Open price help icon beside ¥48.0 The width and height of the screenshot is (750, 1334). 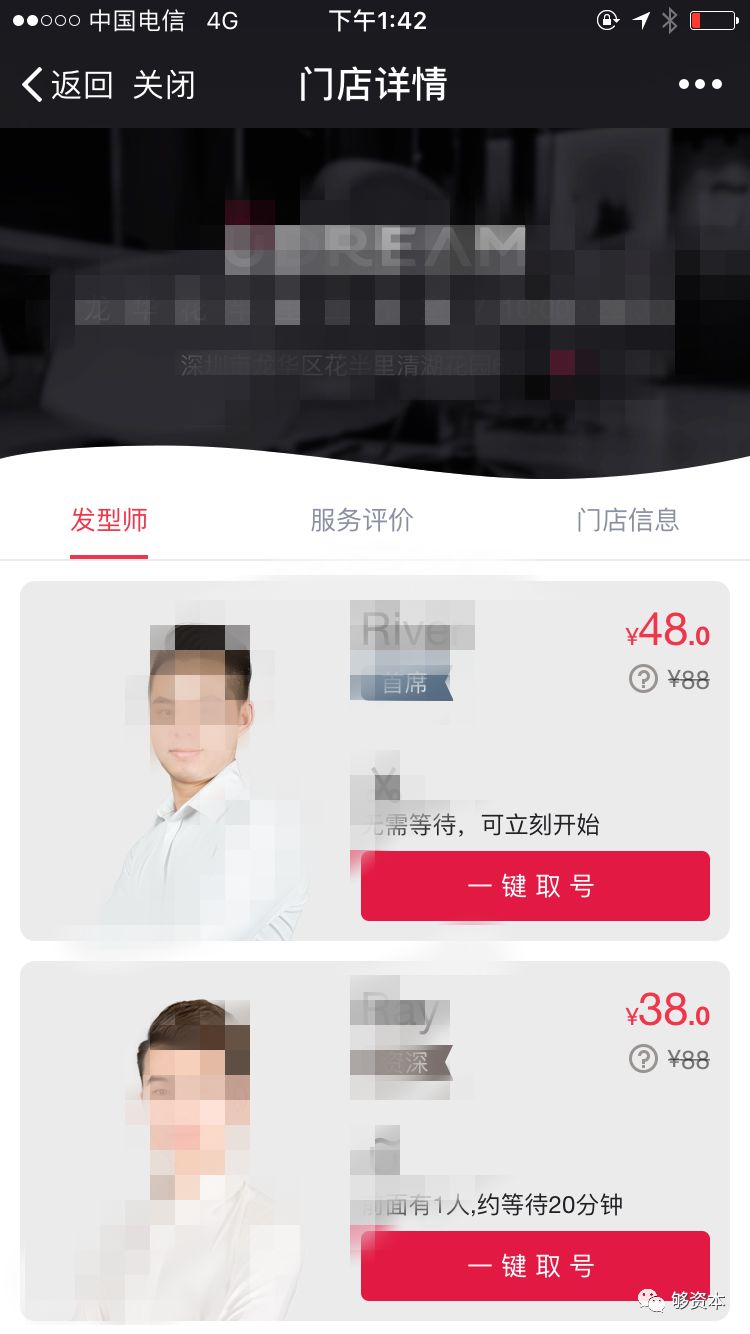pyautogui.click(x=642, y=680)
